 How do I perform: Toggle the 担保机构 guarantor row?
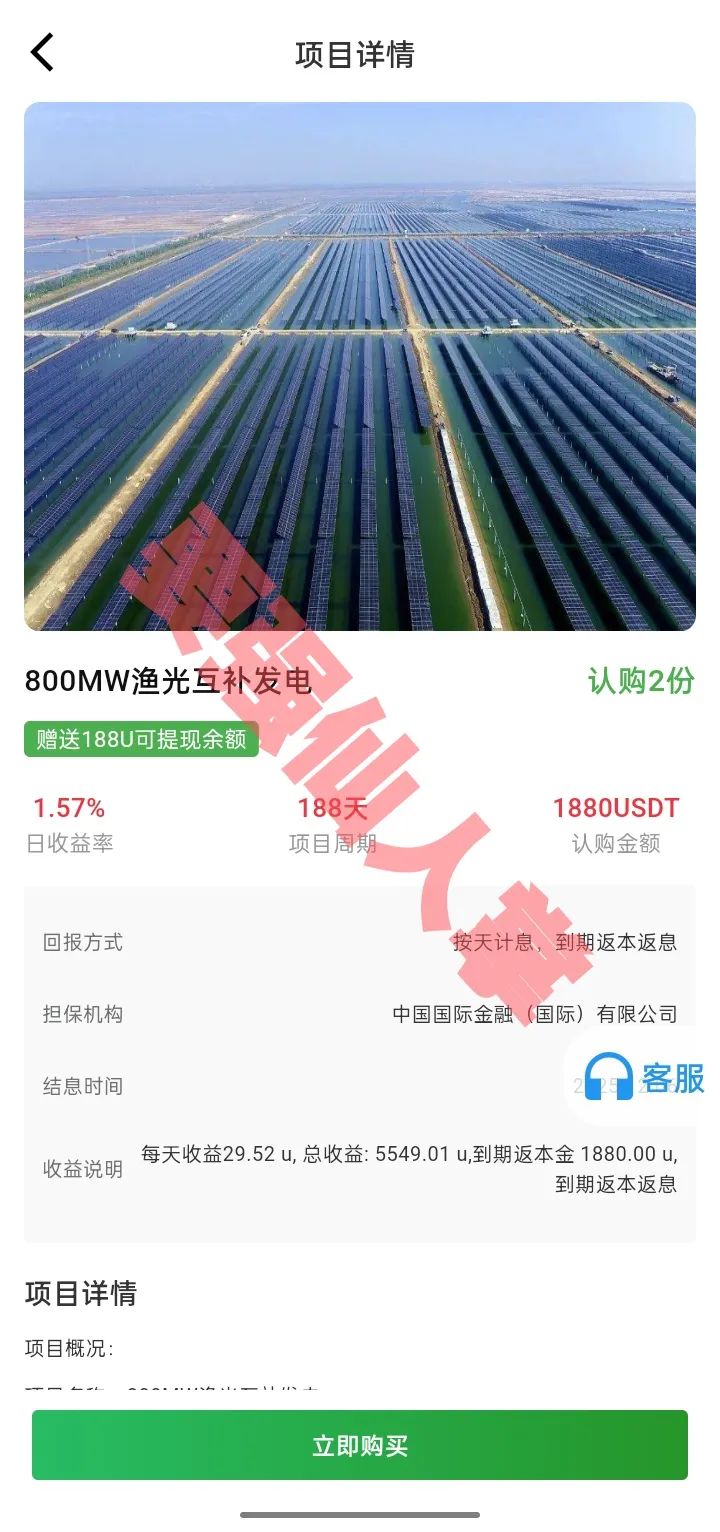click(360, 1013)
